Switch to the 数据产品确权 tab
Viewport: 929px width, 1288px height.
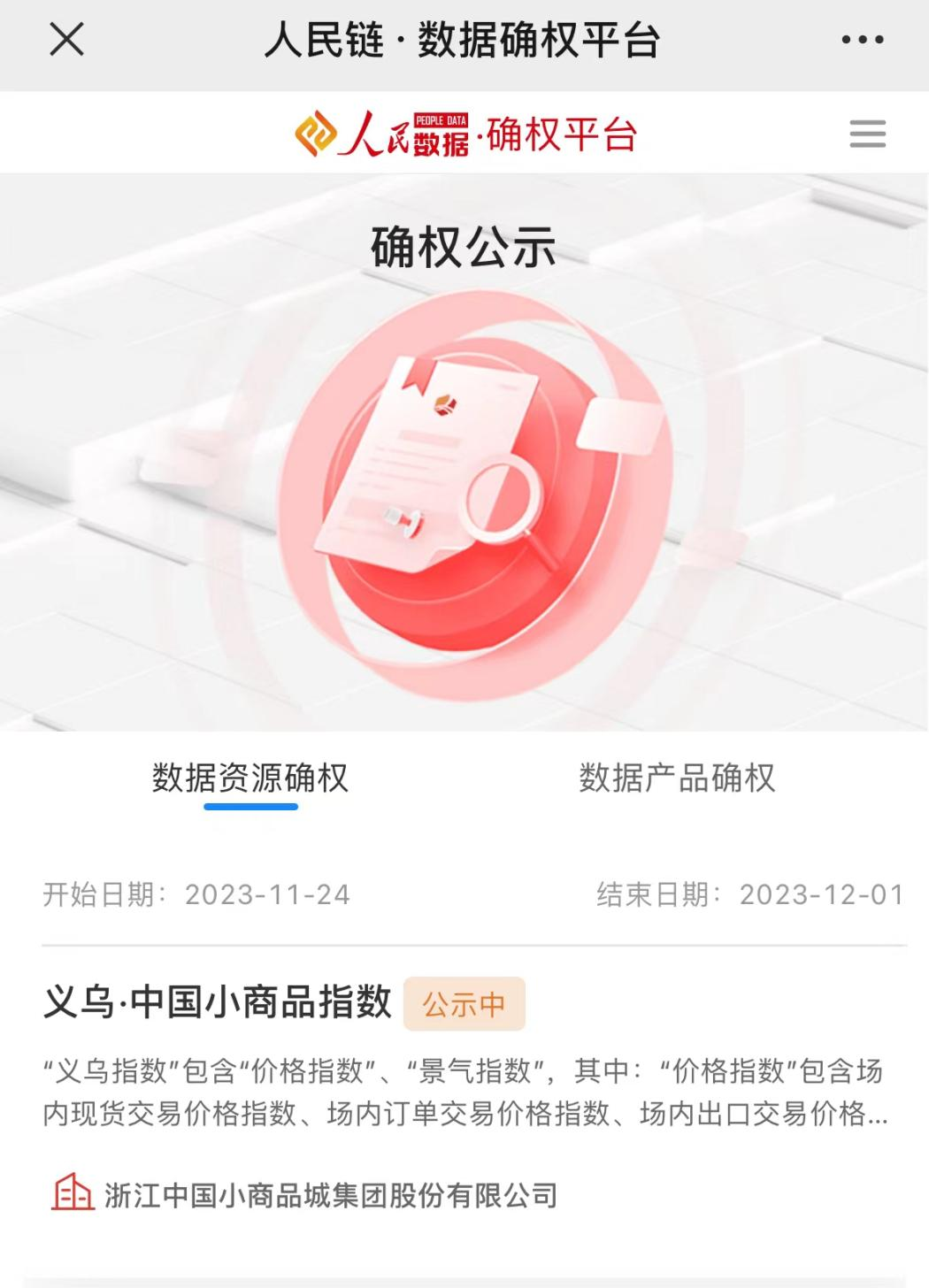[x=677, y=778]
